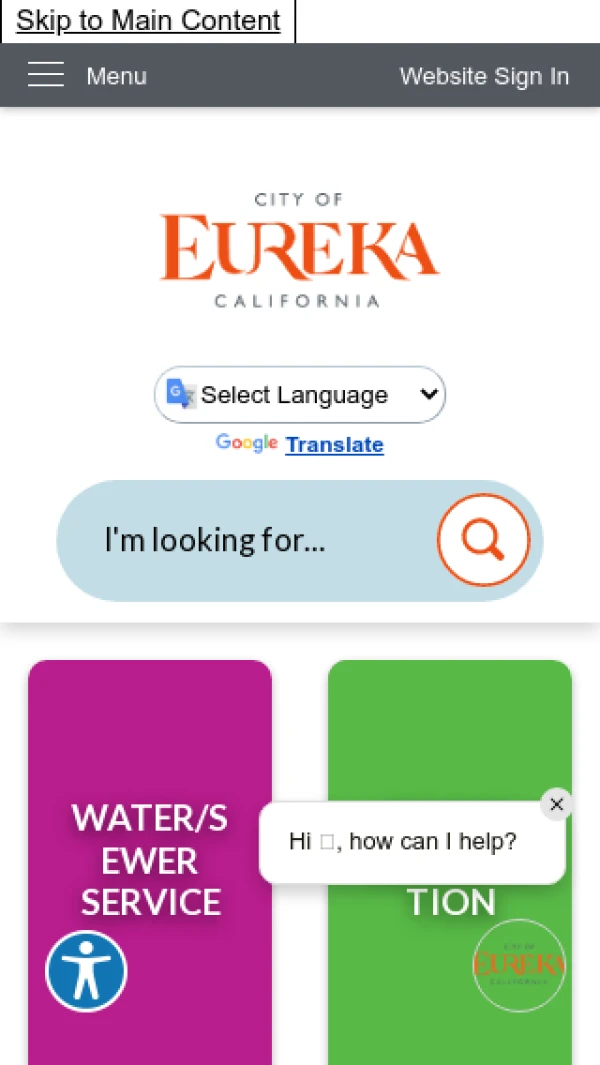Viewport: 600px width, 1065px height.
Task: Open the Eureka chatbot launcher
Action: click(x=519, y=965)
